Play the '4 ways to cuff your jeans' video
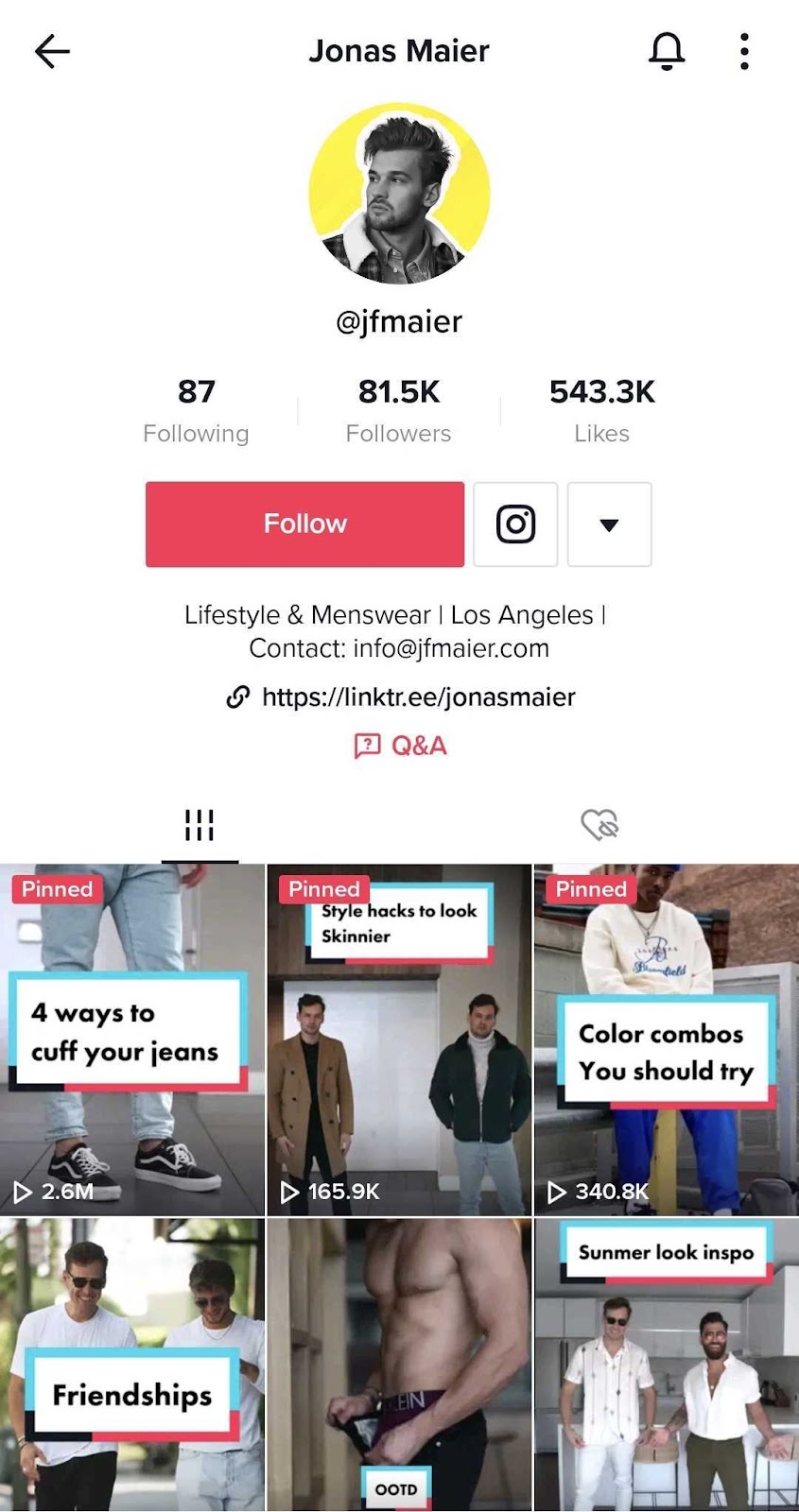799x1512 pixels. pyautogui.click(x=132, y=1039)
